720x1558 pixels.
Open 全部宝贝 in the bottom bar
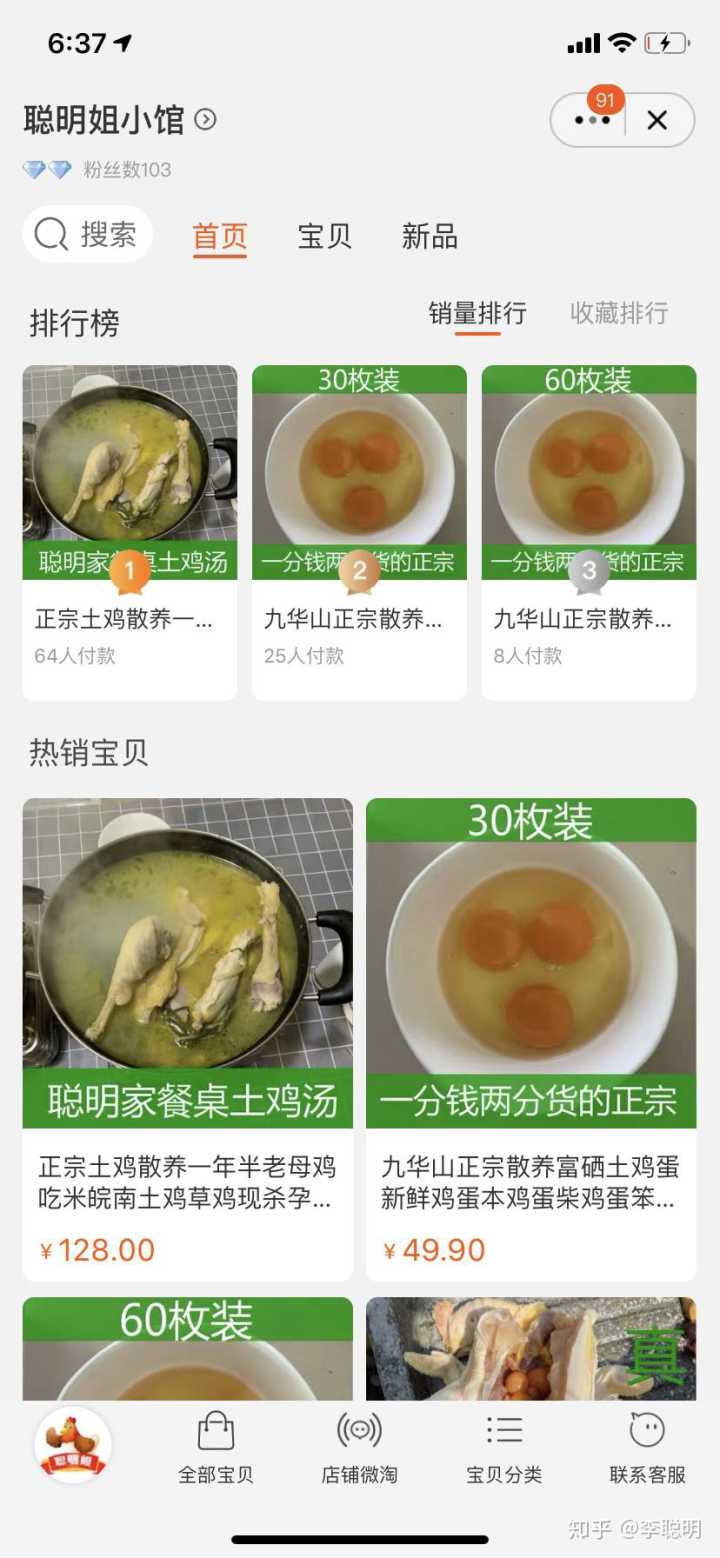click(216, 1448)
